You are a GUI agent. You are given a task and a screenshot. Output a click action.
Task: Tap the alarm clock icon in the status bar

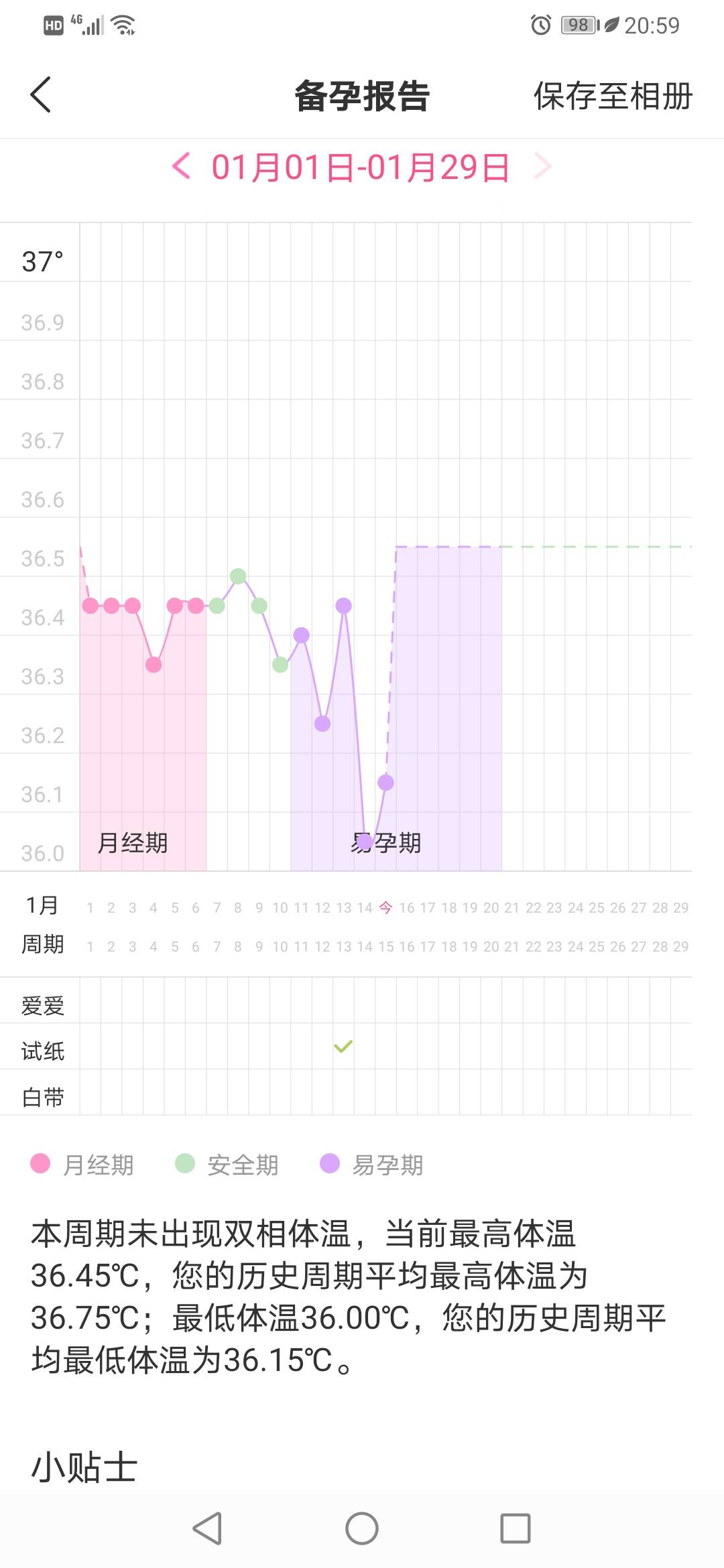(x=540, y=25)
